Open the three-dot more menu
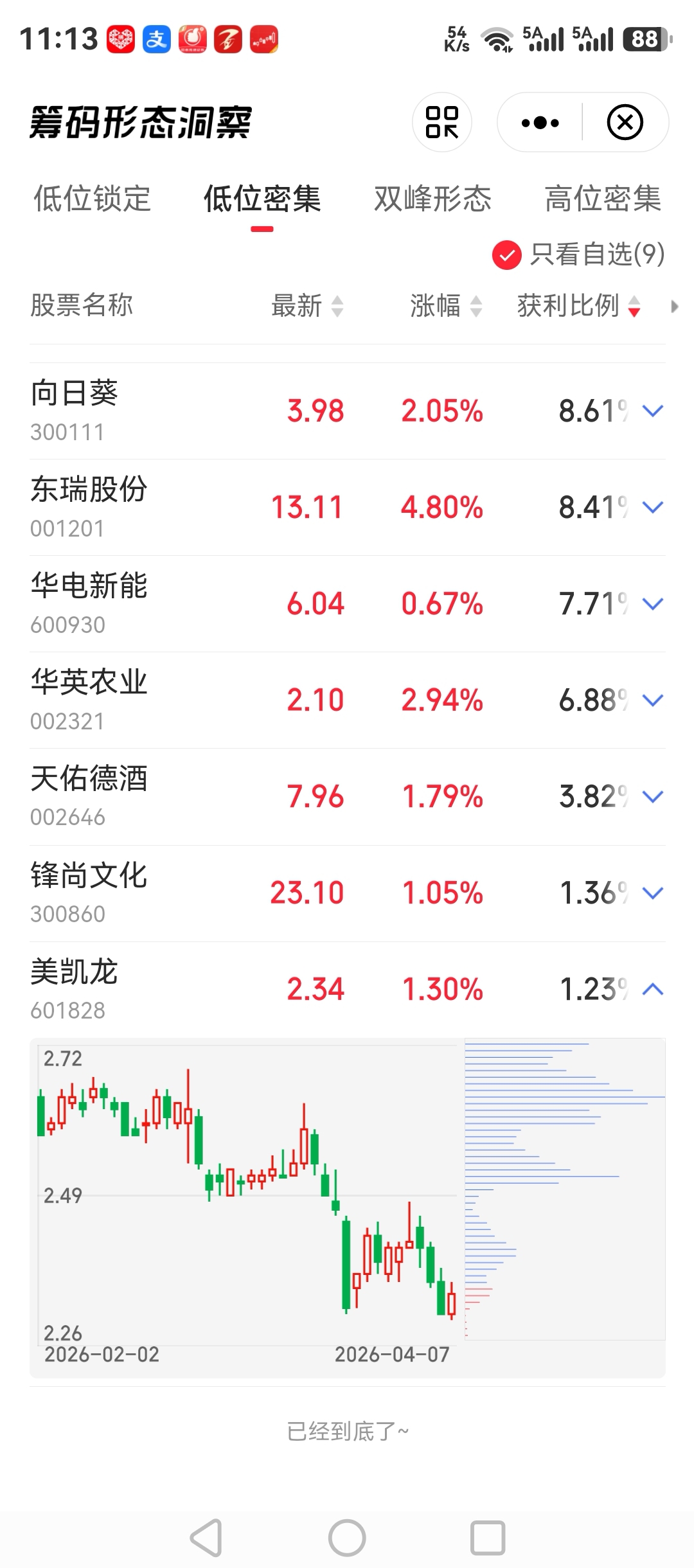694x1568 pixels. tap(540, 122)
